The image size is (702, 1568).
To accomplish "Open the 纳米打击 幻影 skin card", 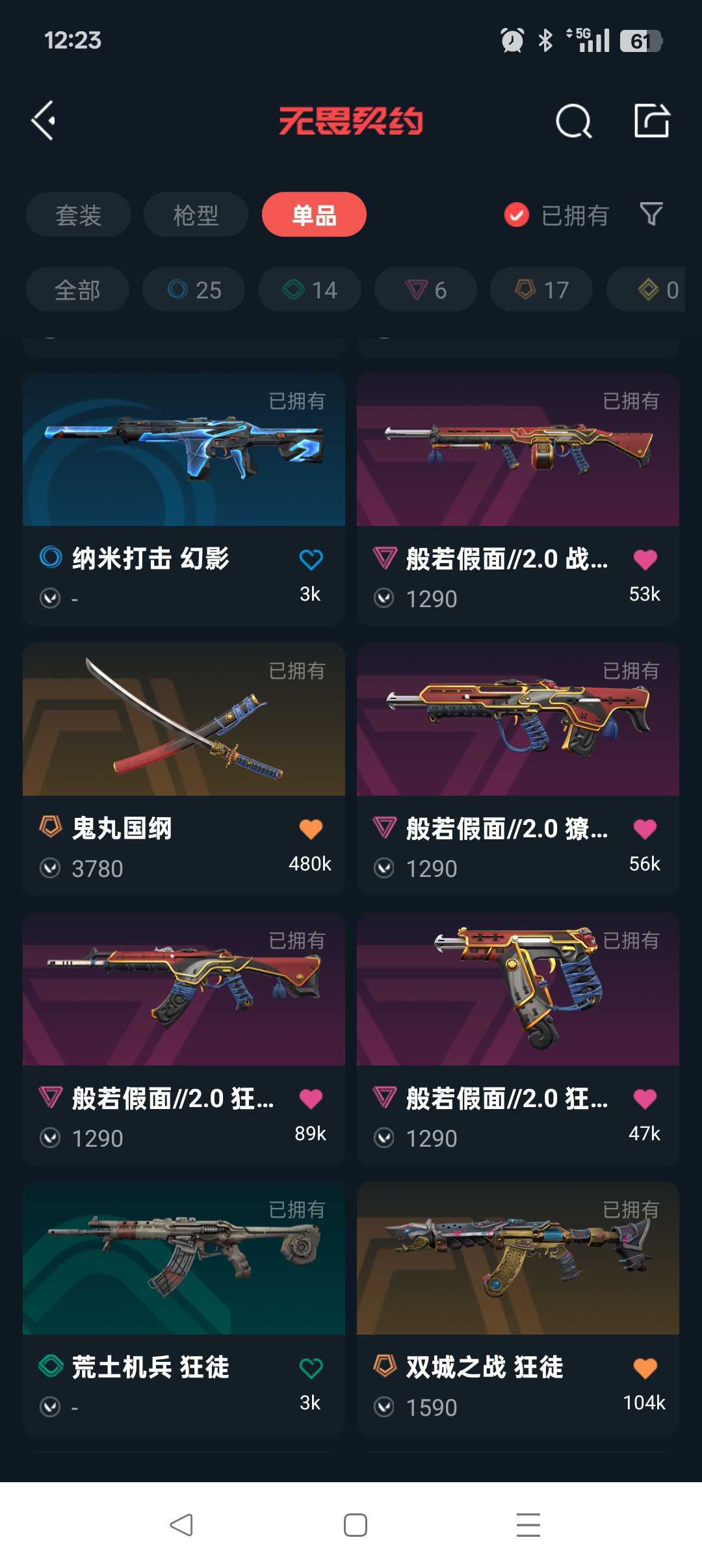I will click(x=184, y=499).
